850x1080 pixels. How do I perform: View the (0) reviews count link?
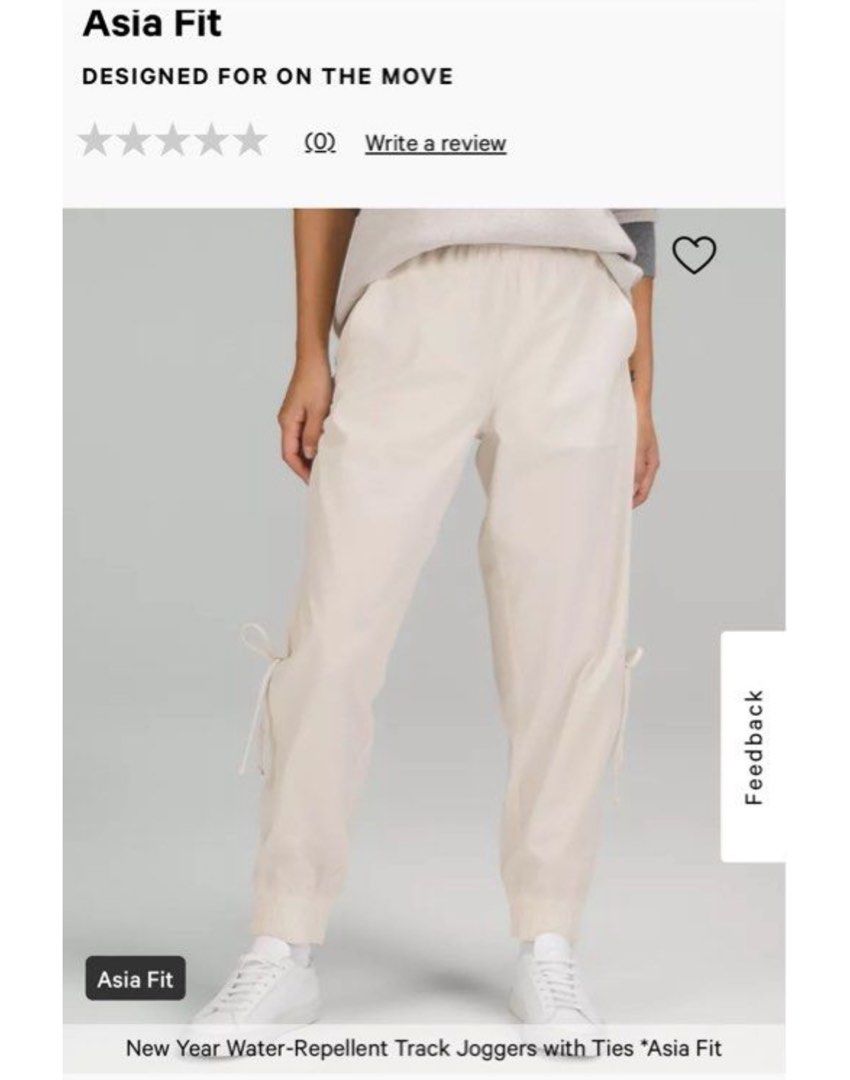pyautogui.click(x=319, y=143)
